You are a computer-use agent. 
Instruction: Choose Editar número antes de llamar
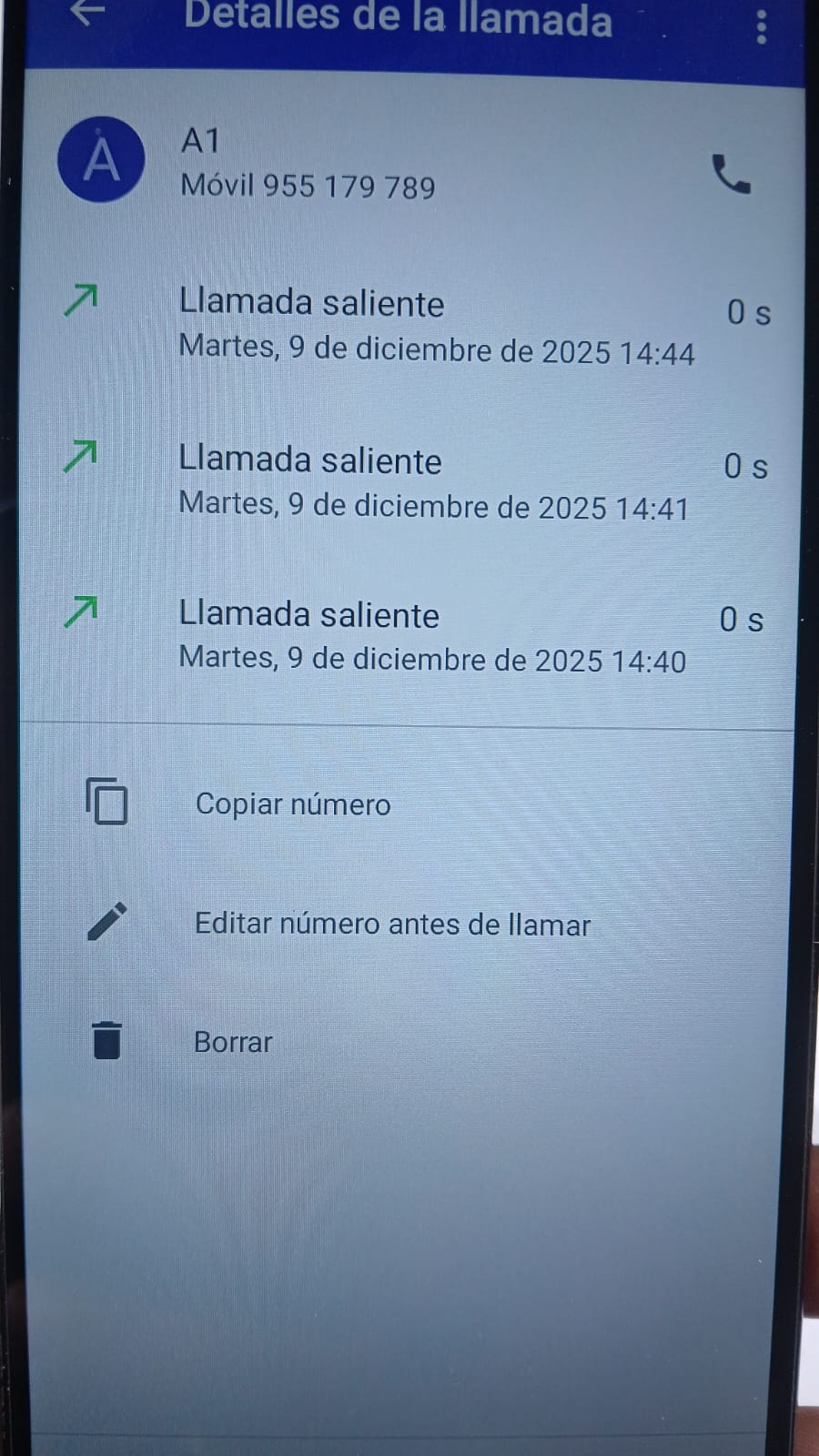tap(392, 925)
